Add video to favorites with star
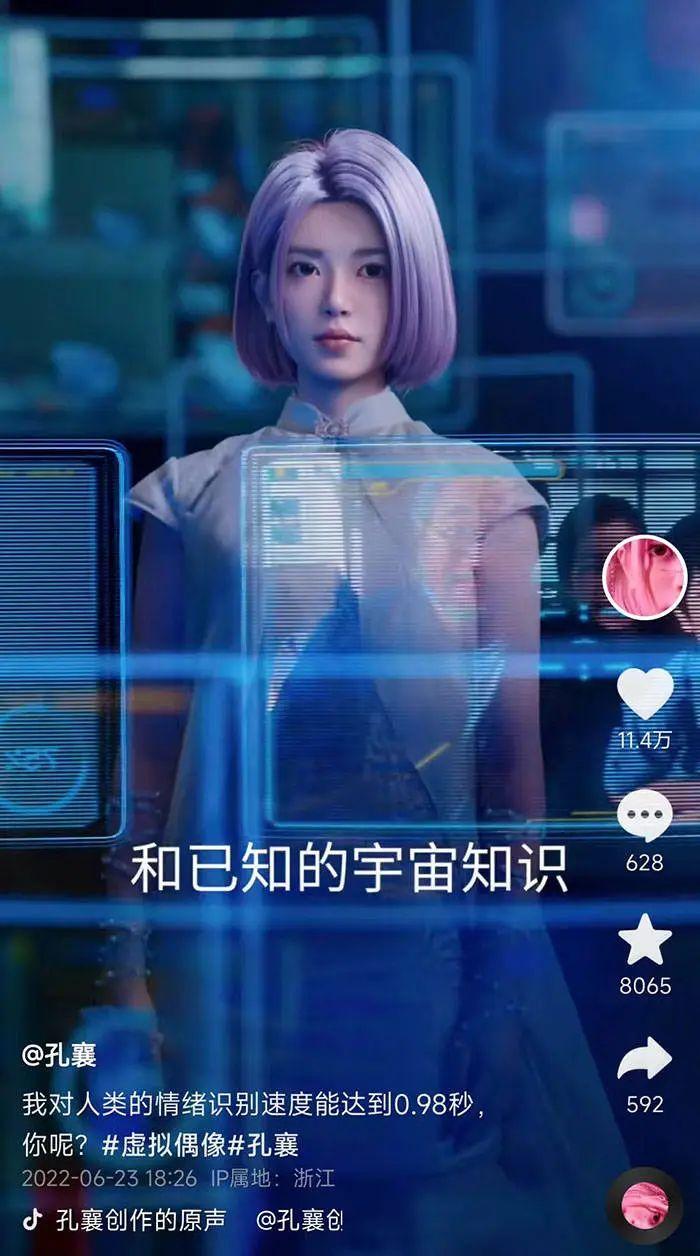 tap(645, 940)
